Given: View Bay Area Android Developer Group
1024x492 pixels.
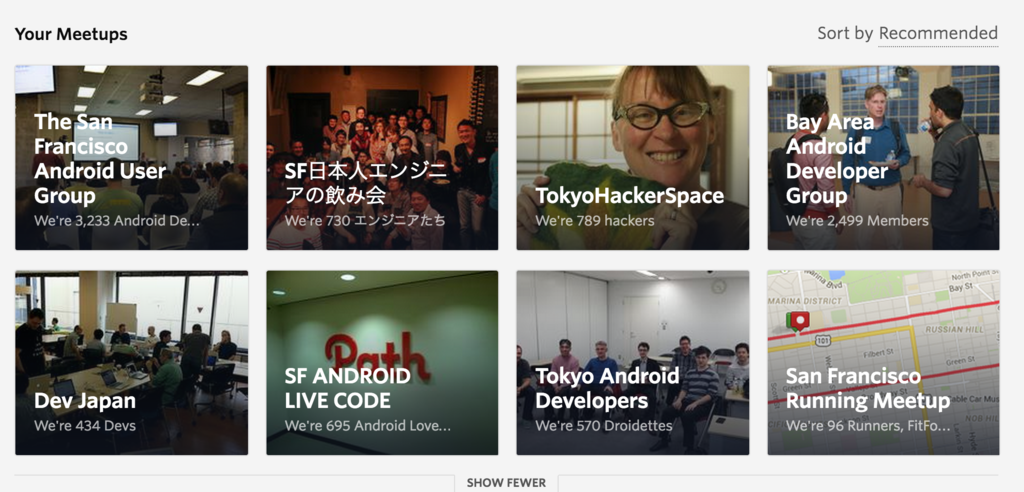Looking at the screenshot, I should 882,158.
